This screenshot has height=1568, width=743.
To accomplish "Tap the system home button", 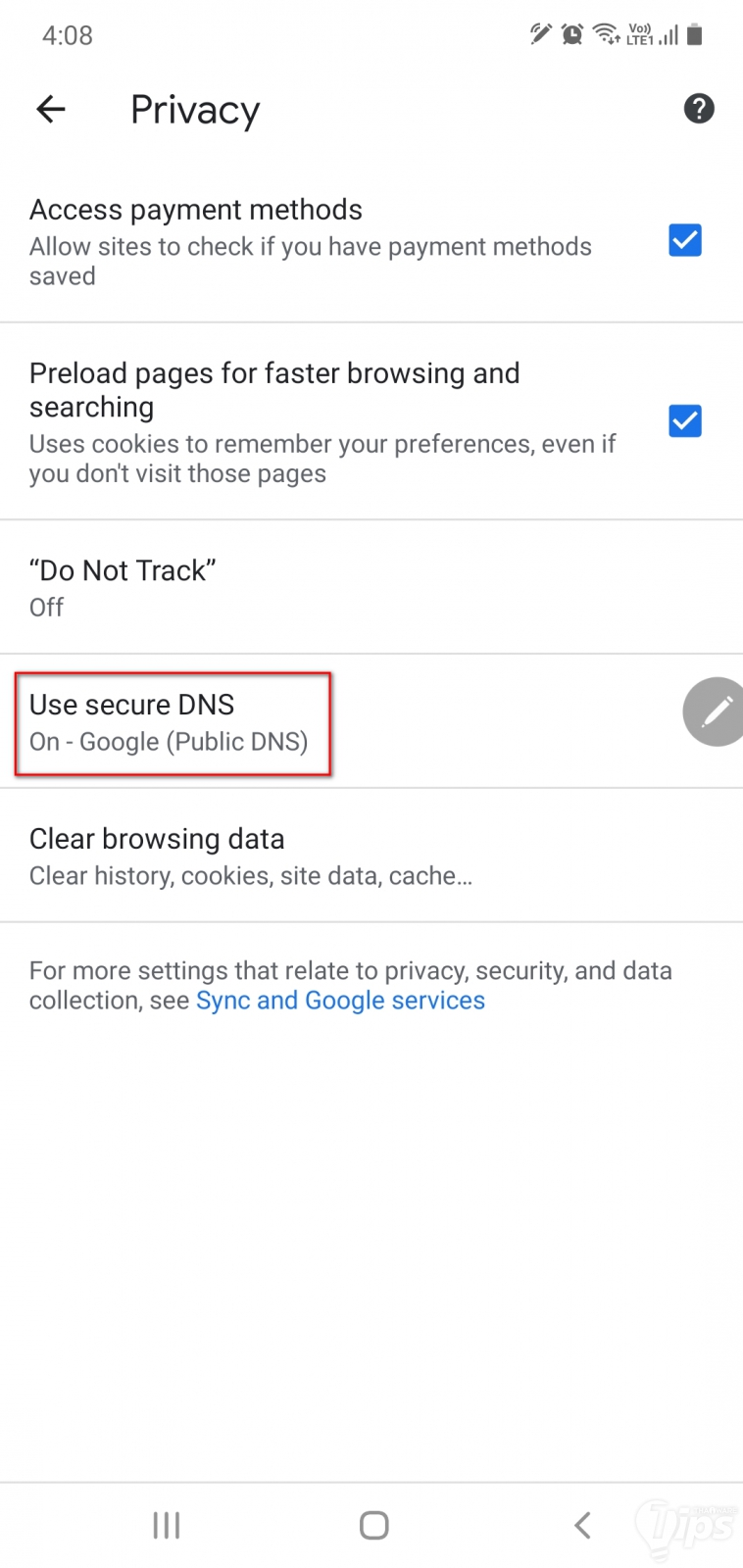I will [373, 1525].
